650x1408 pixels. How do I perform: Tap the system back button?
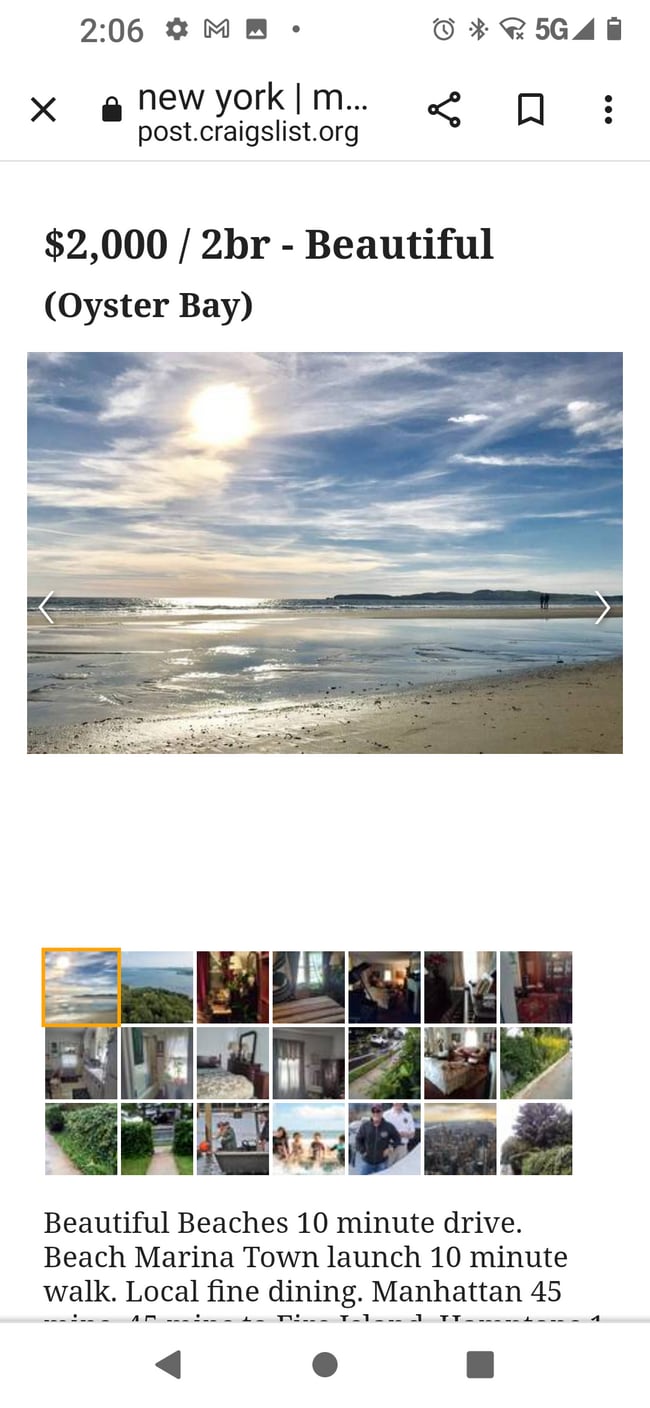[x=168, y=1364]
